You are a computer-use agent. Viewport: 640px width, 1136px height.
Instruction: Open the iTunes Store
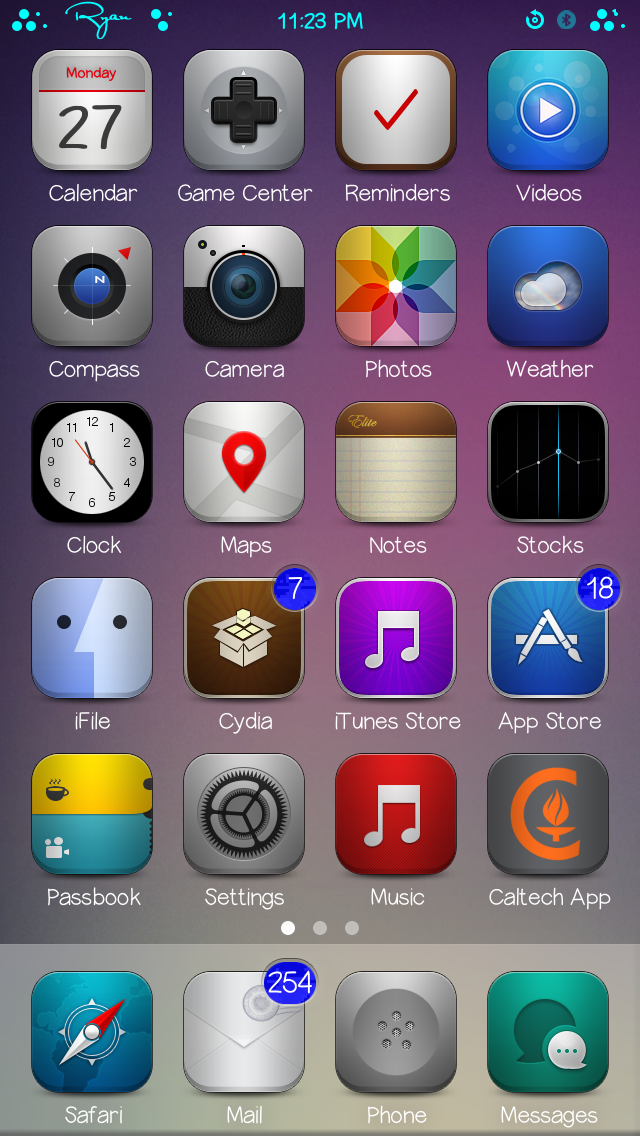tap(396, 639)
